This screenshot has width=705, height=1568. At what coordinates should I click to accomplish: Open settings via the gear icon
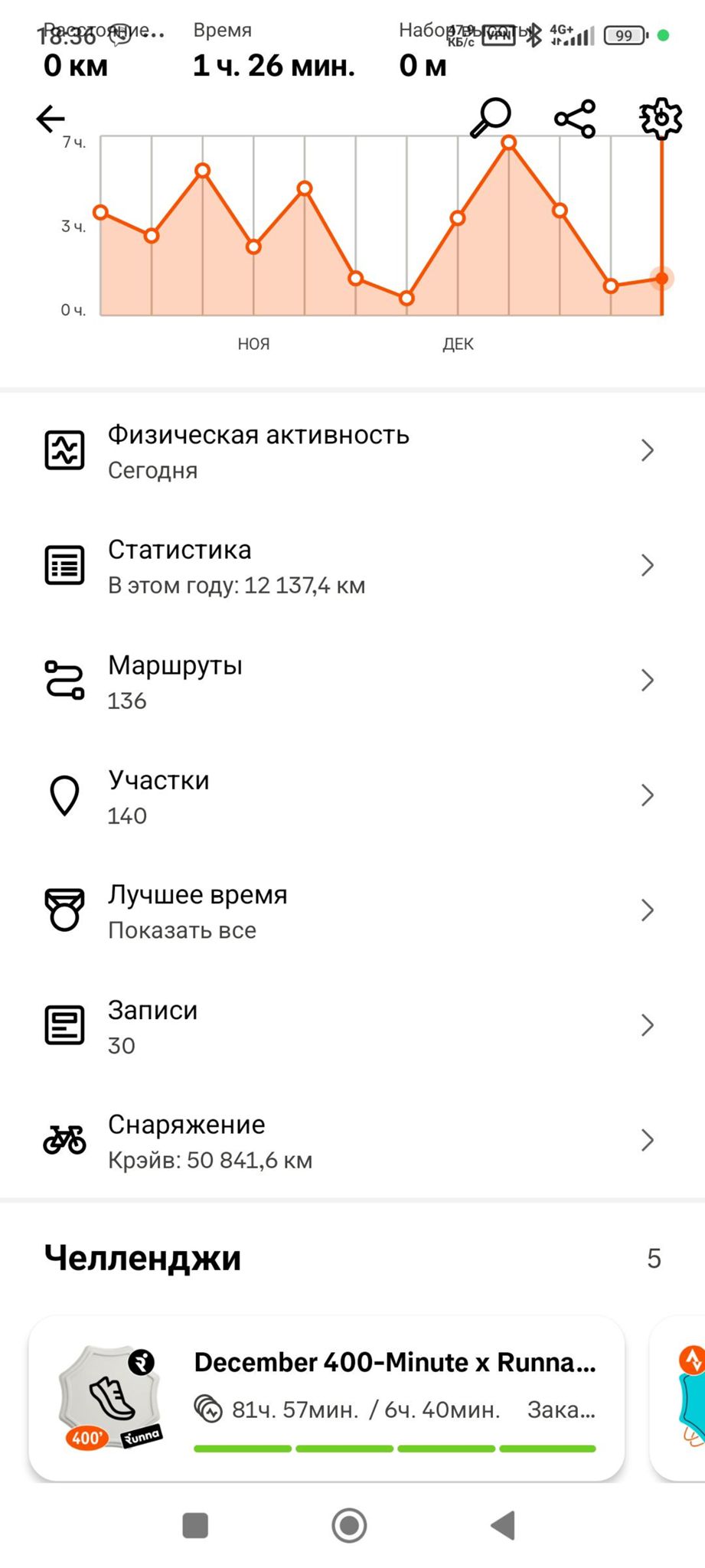pyautogui.click(x=661, y=119)
